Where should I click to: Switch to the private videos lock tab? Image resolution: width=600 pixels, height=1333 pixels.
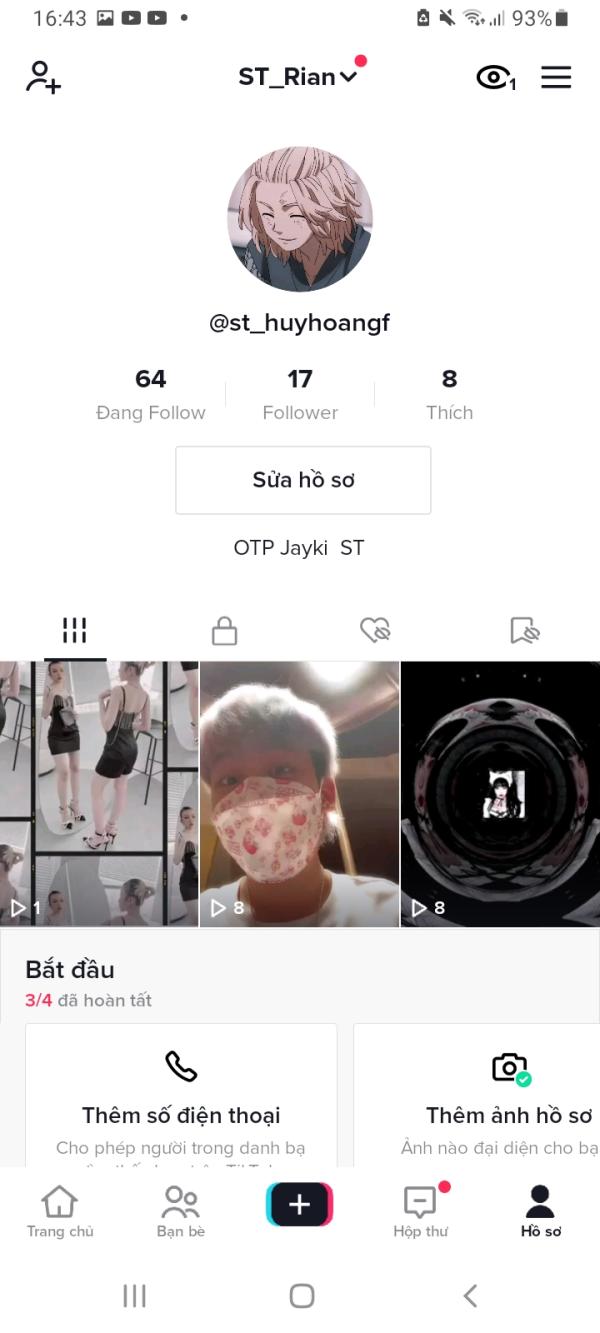(224, 630)
